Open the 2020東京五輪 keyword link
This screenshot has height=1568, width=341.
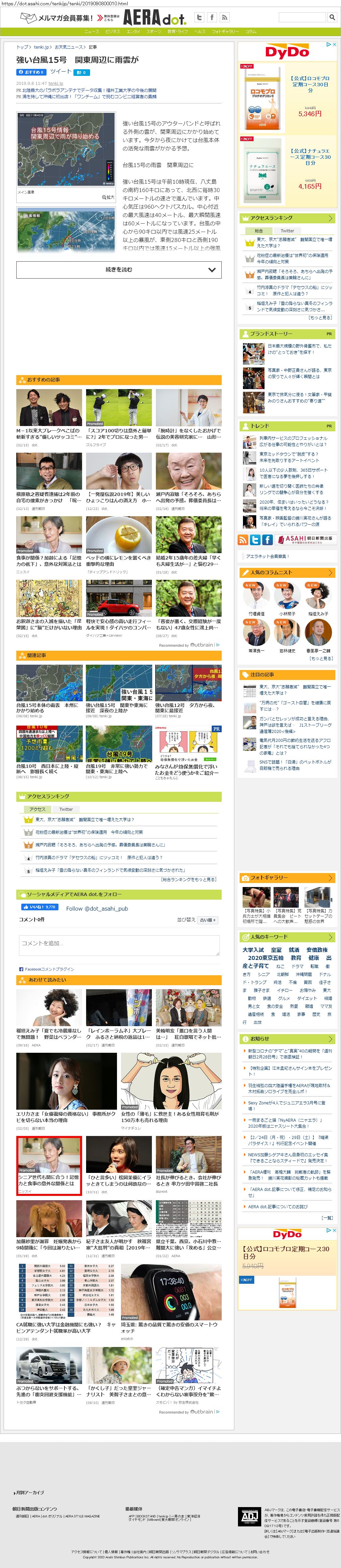pos(265,958)
